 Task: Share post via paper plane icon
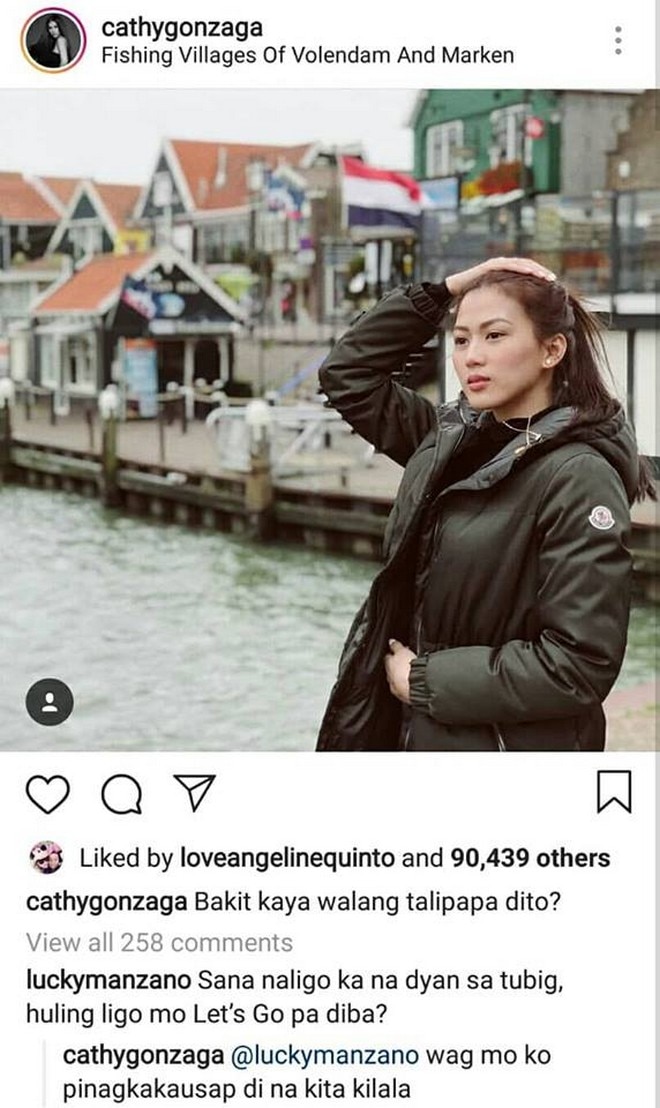(195, 795)
